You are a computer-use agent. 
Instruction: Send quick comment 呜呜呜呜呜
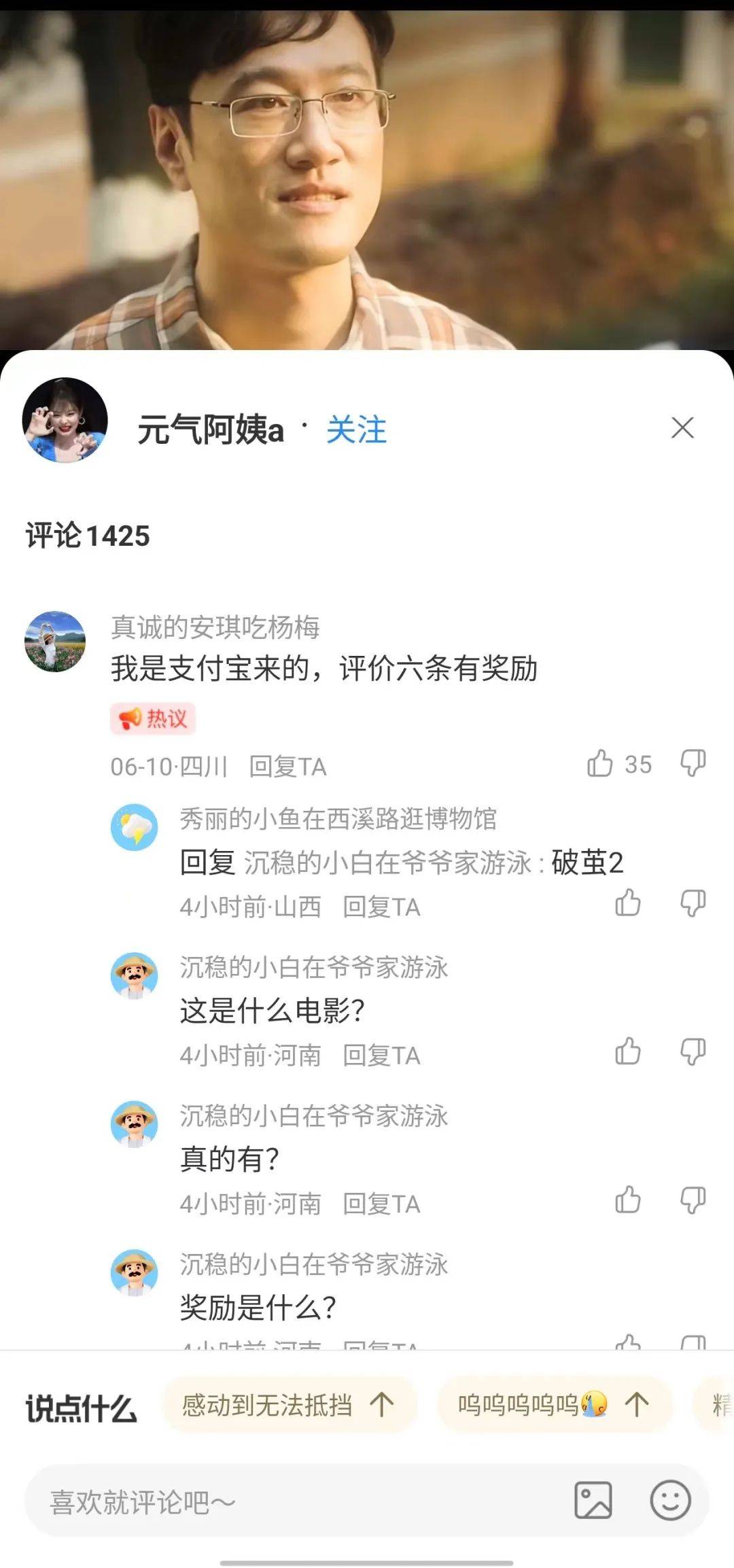(x=554, y=1404)
